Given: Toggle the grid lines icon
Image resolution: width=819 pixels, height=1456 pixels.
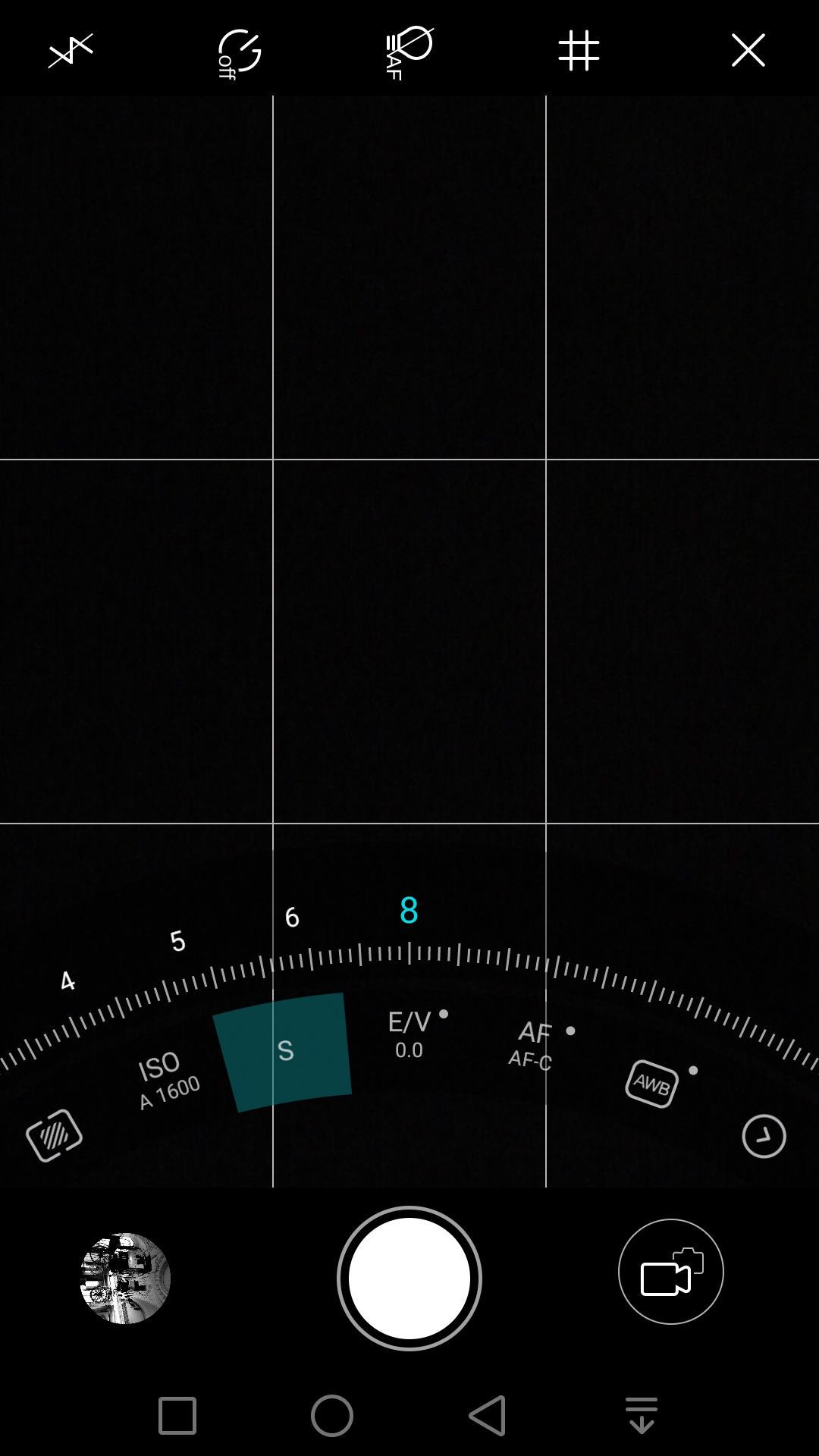Looking at the screenshot, I should click(579, 52).
